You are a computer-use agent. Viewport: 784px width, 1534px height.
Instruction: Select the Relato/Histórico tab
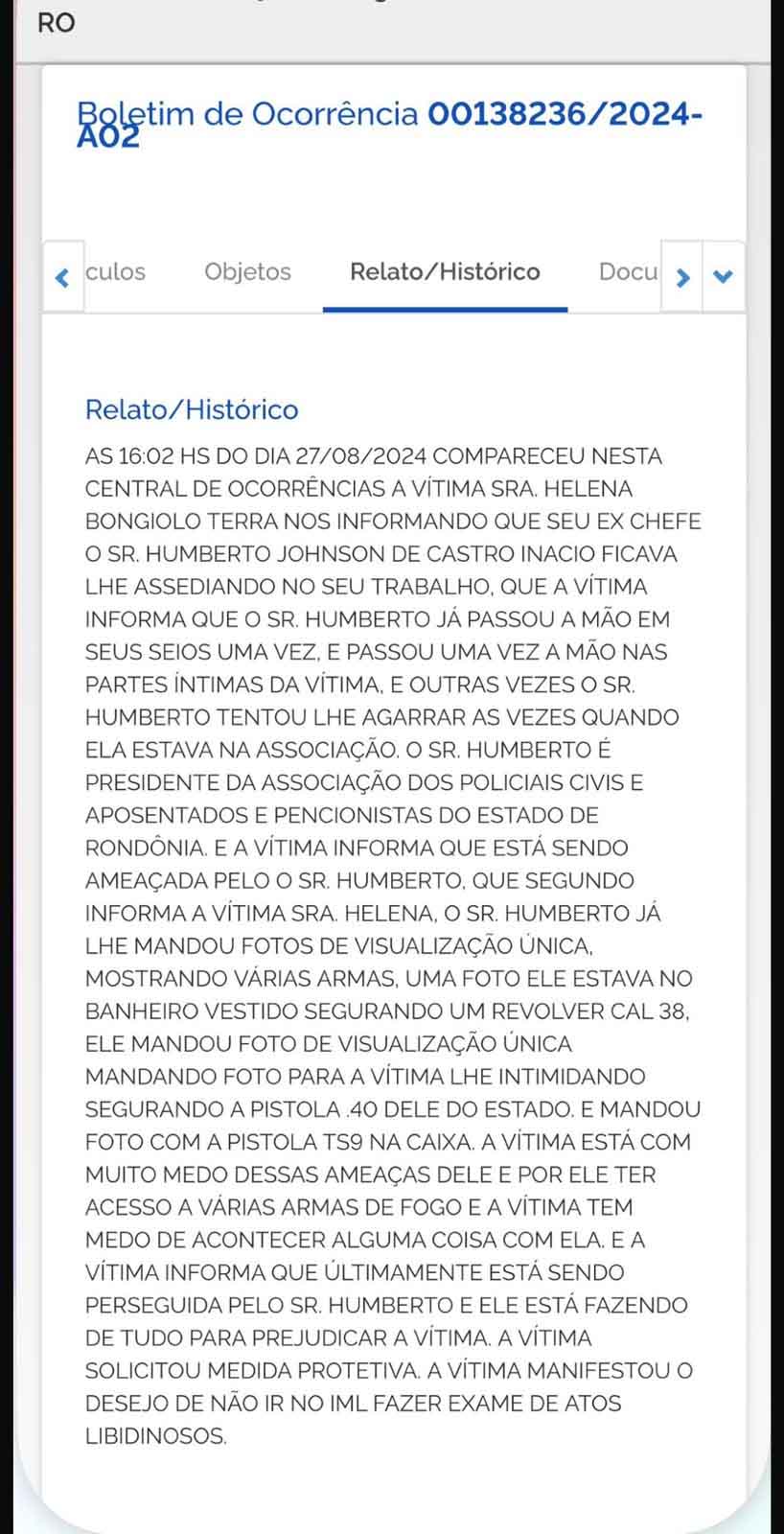(445, 272)
